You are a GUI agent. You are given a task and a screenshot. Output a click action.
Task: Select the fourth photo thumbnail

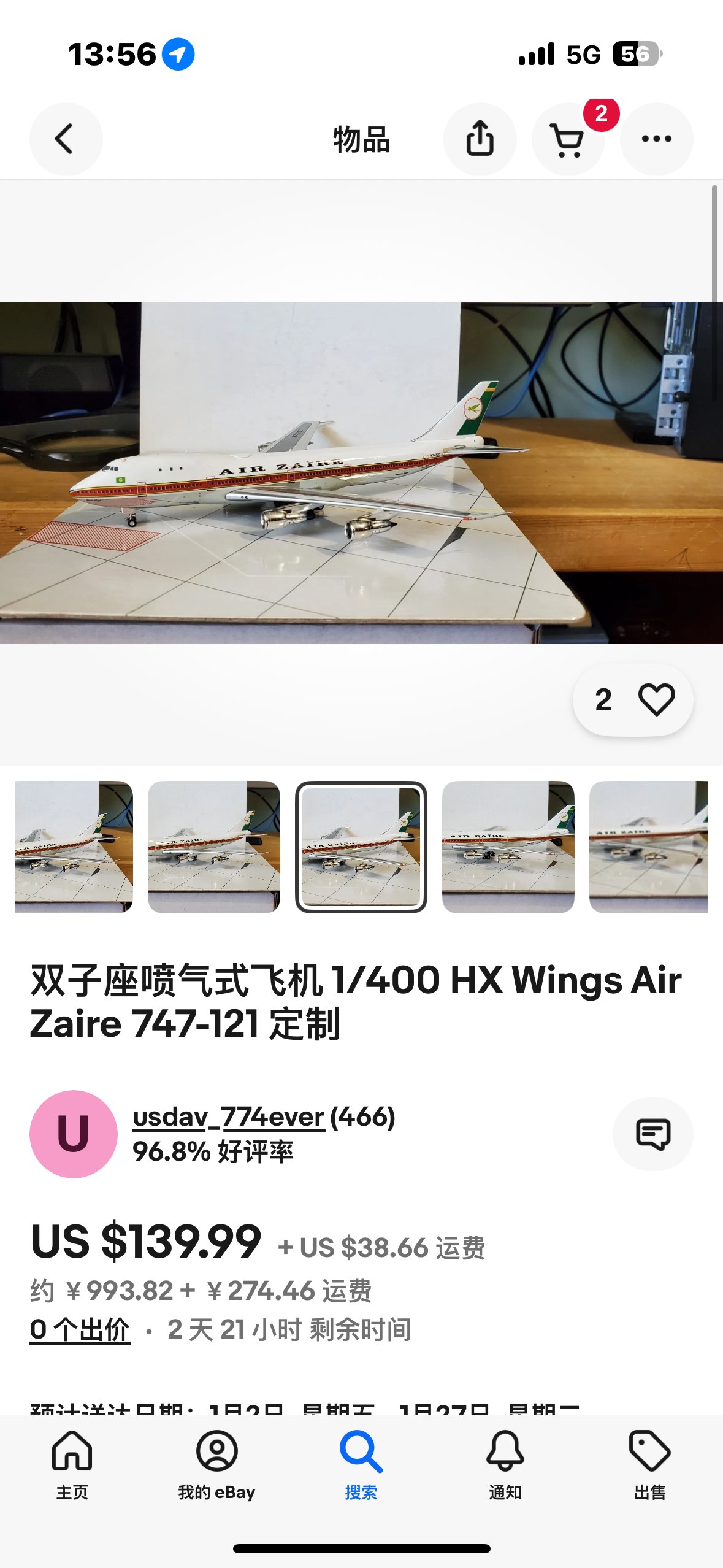(508, 847)
